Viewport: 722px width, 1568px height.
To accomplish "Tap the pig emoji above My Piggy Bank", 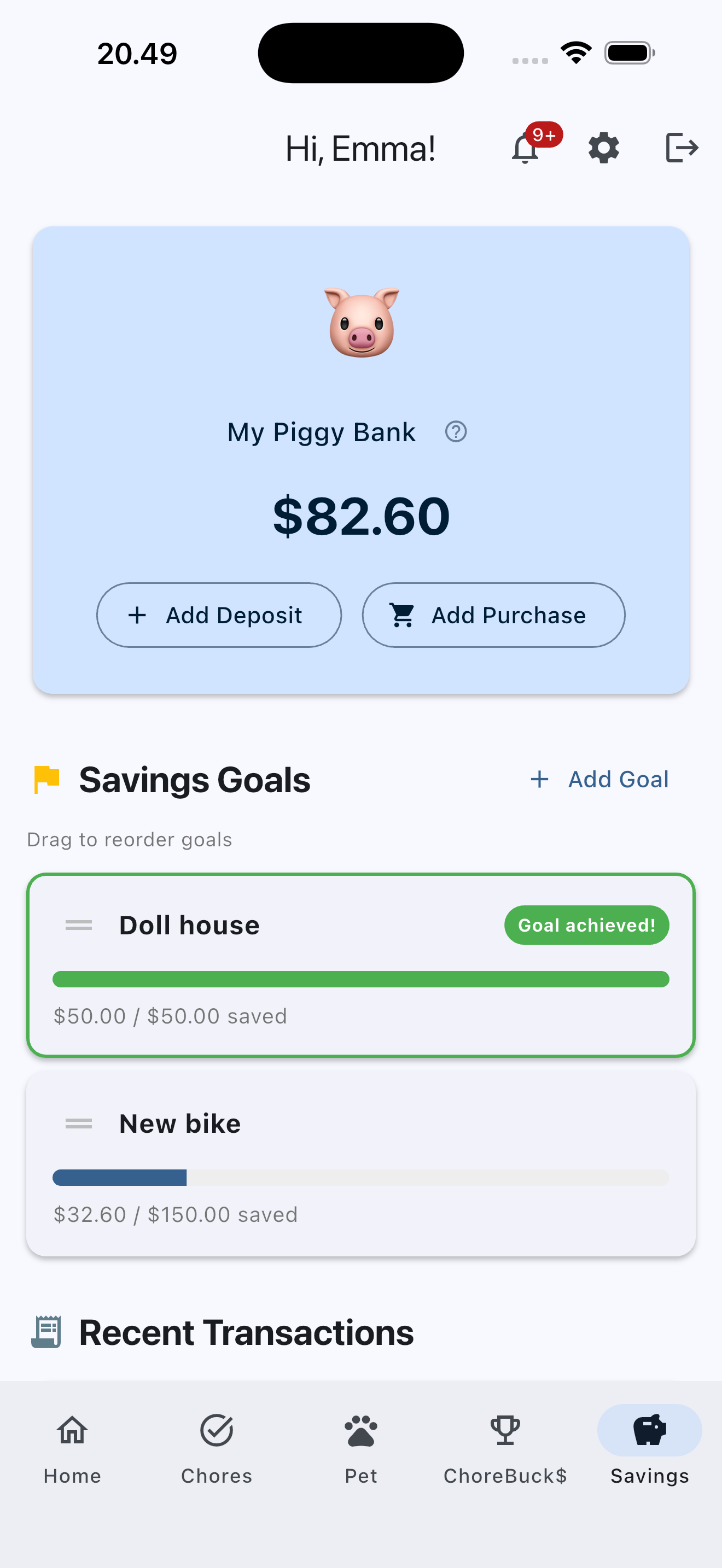I will 361,323.
